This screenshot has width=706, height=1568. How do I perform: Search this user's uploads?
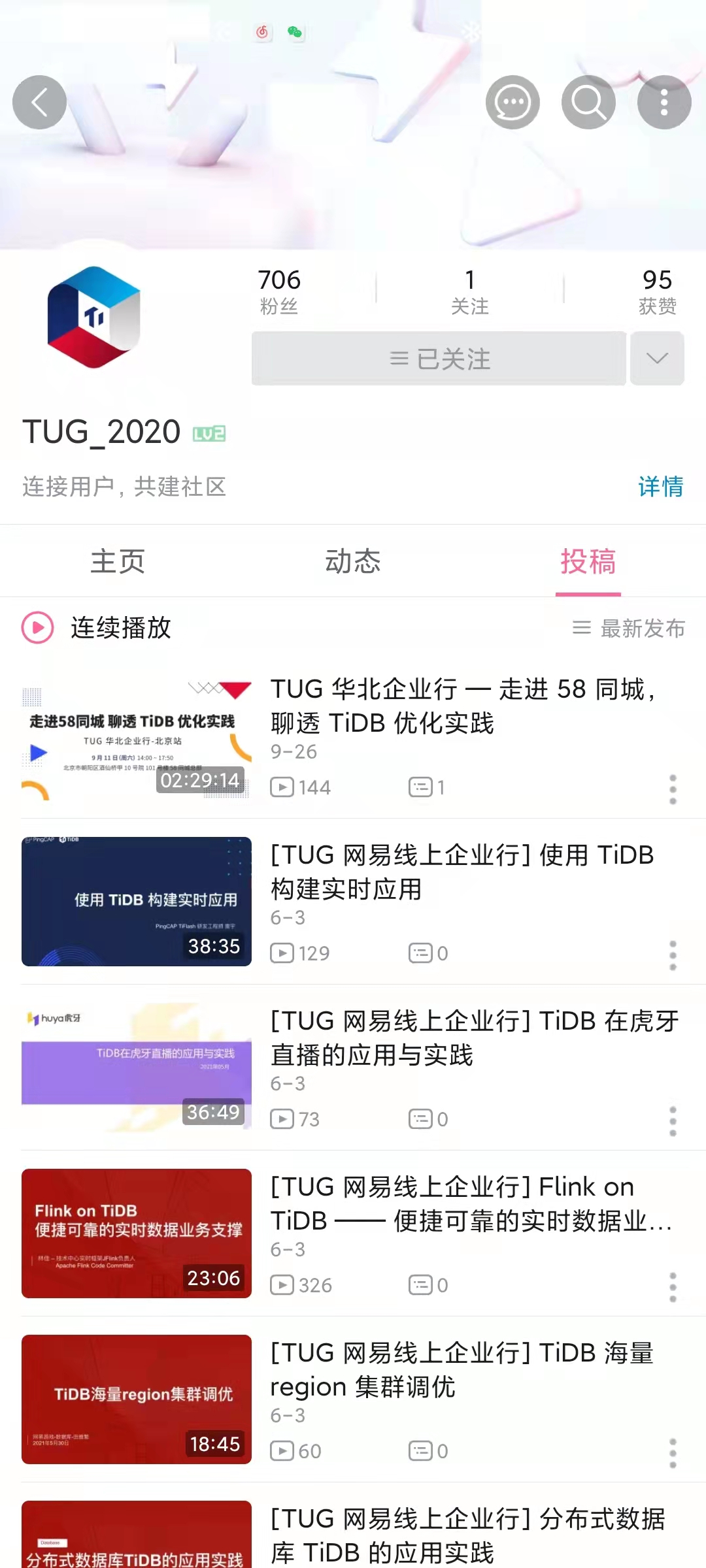tap(588, 103)
